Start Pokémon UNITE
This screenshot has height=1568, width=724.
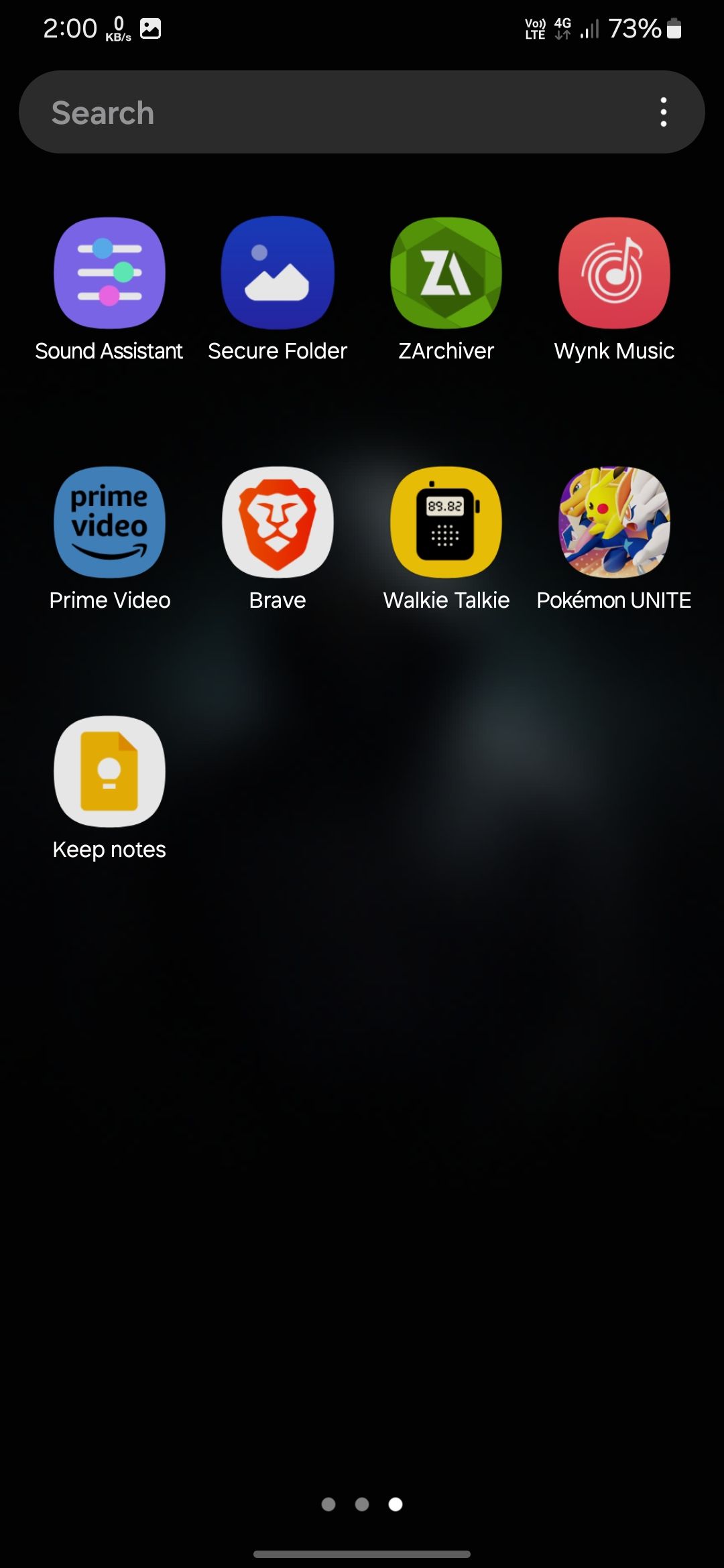coord(614,523)
